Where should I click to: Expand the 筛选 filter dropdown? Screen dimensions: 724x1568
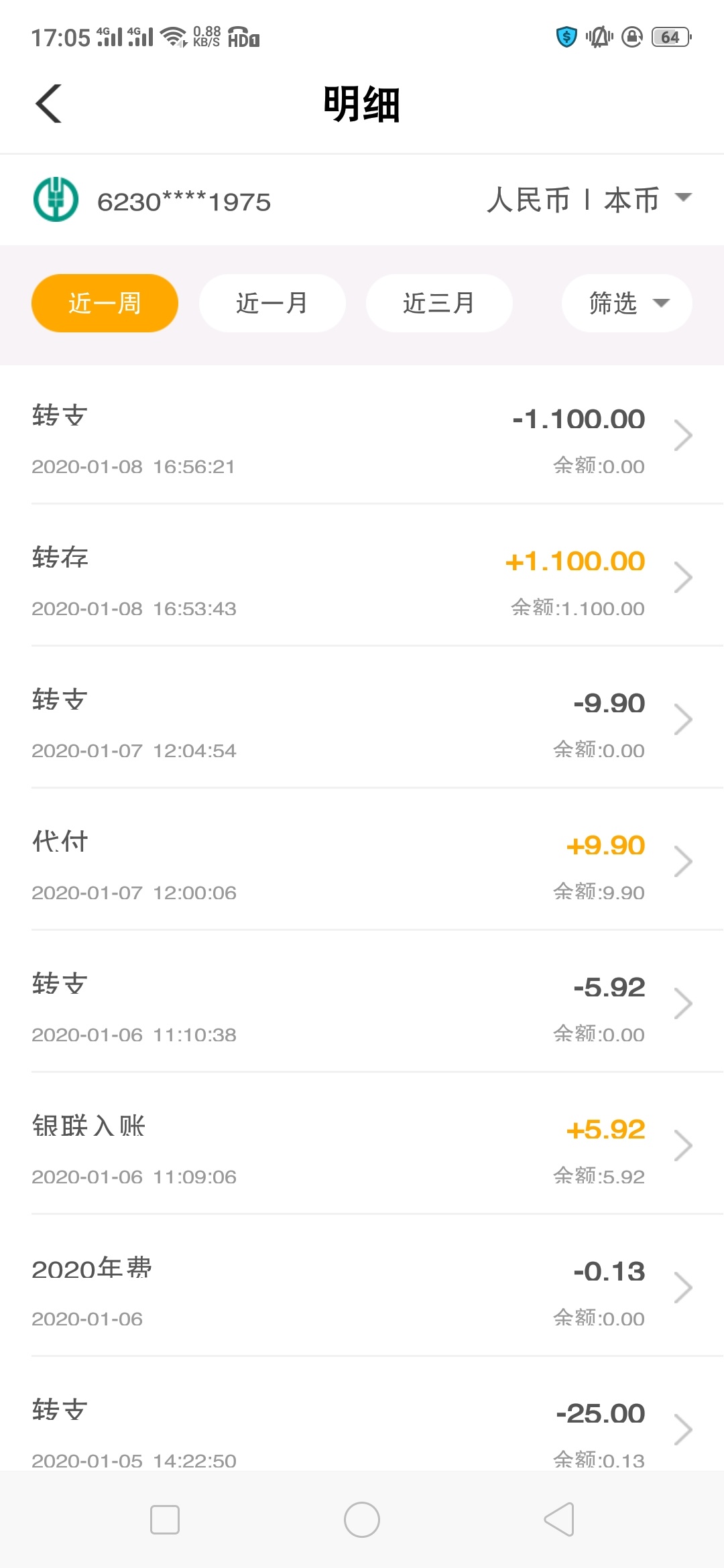[x=627, y=303]
